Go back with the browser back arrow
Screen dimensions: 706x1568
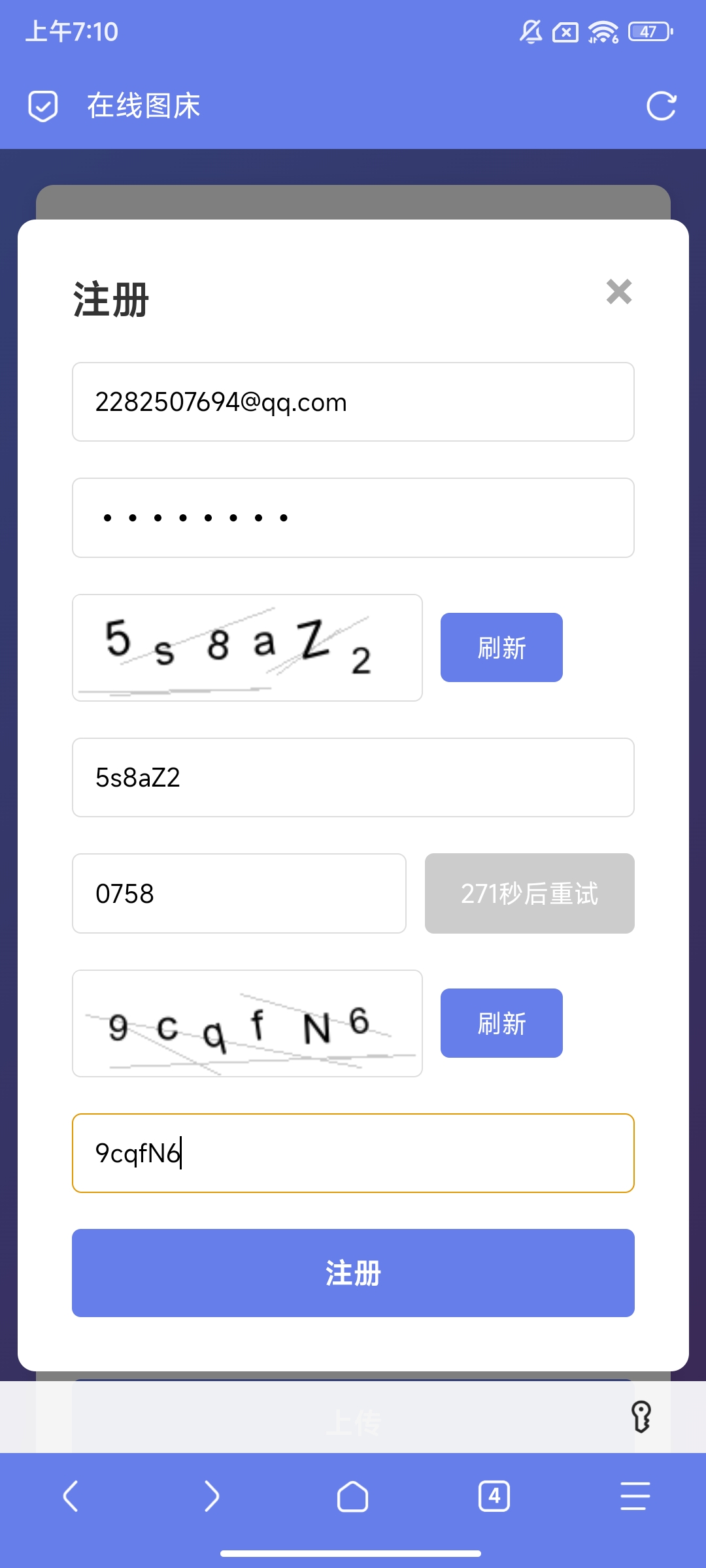[71, 1496]
